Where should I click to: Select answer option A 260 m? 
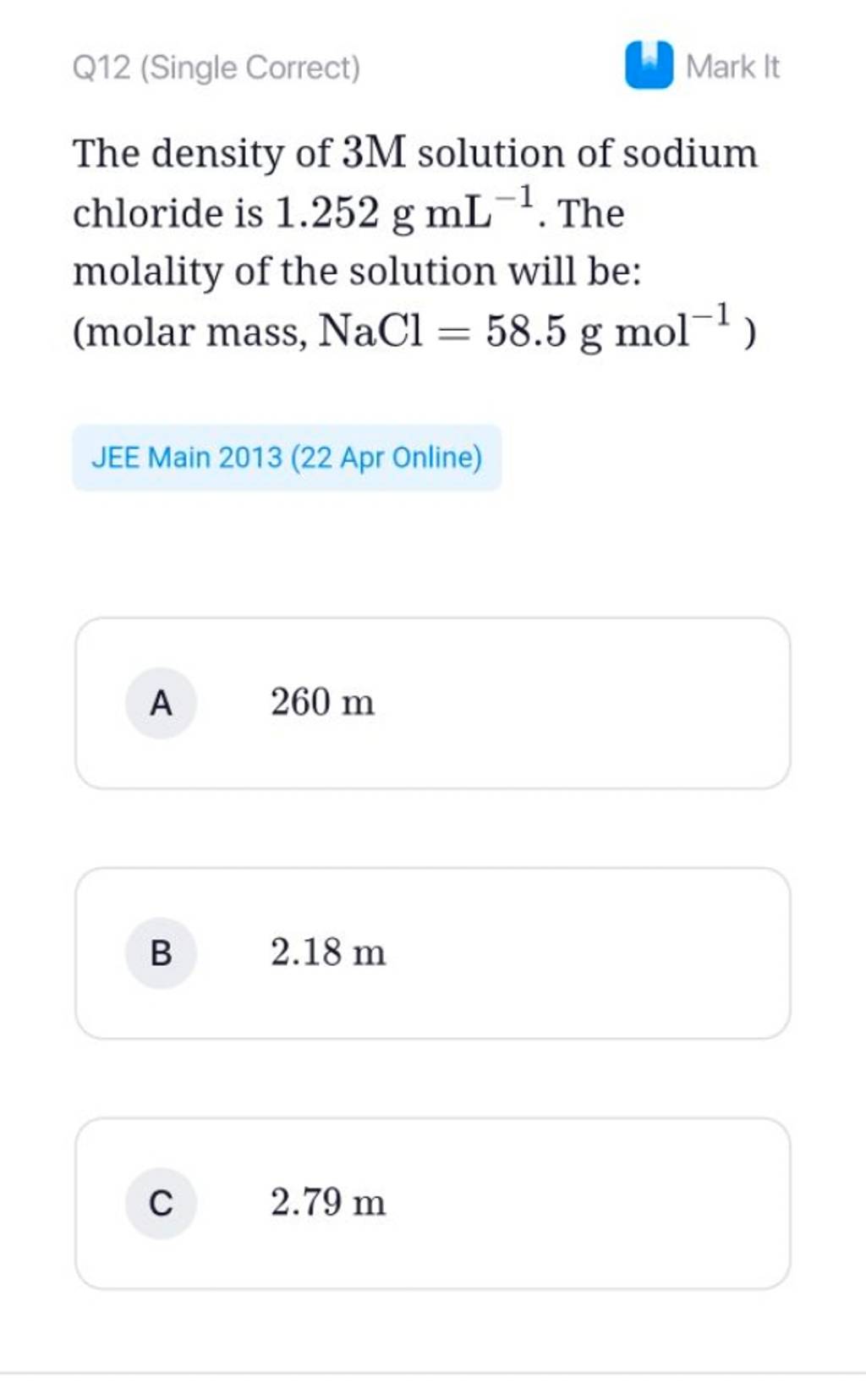pyautogui.click(x=433, y=702)
